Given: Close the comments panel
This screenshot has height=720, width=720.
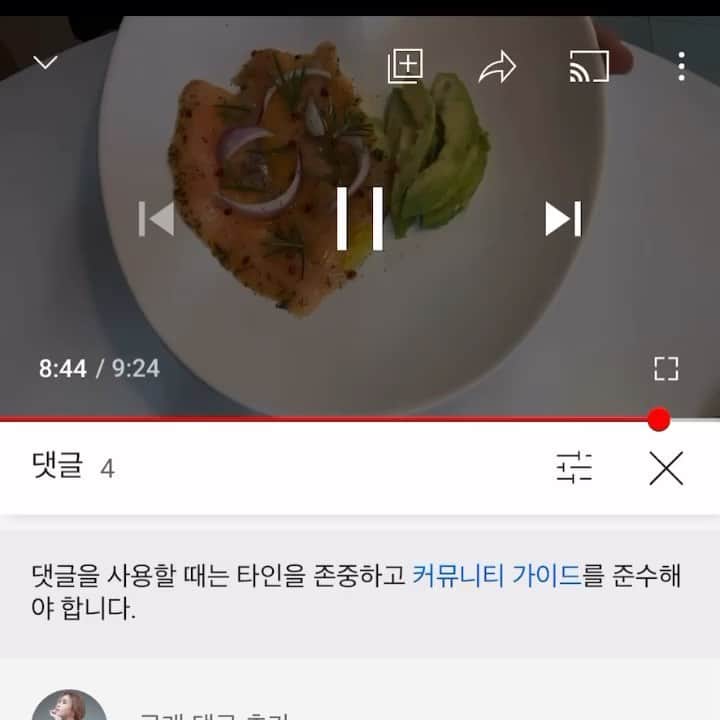Looking at the screenshot, I should (666, 467).
